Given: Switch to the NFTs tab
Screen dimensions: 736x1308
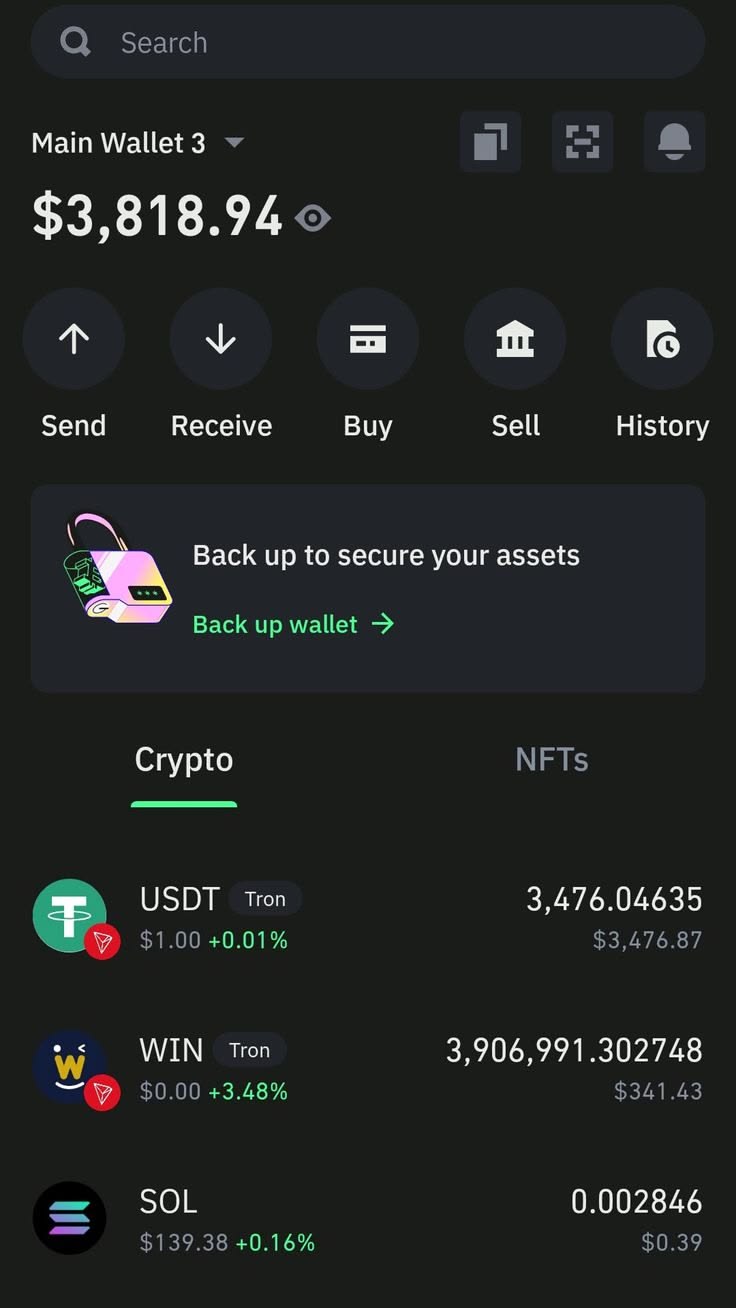Looking at the screenshot, I should tap(552, 760).
